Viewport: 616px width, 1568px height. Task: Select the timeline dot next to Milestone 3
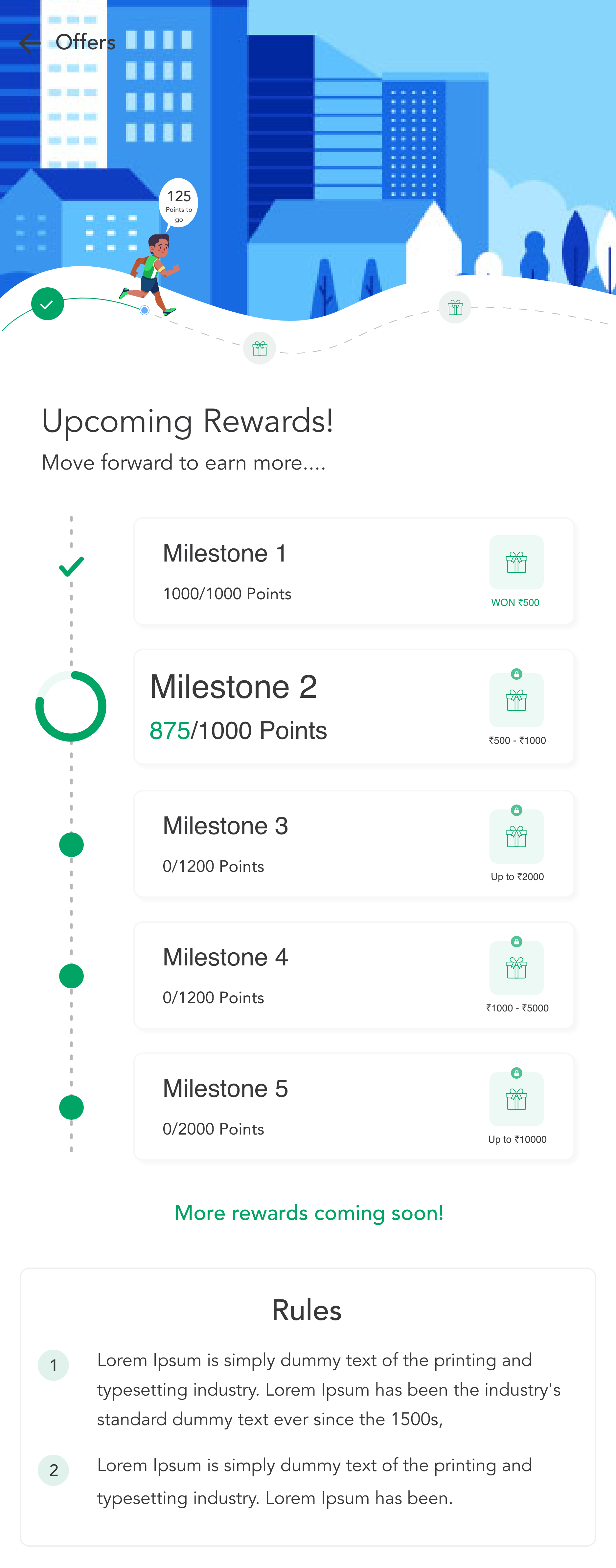click(71, 844)
